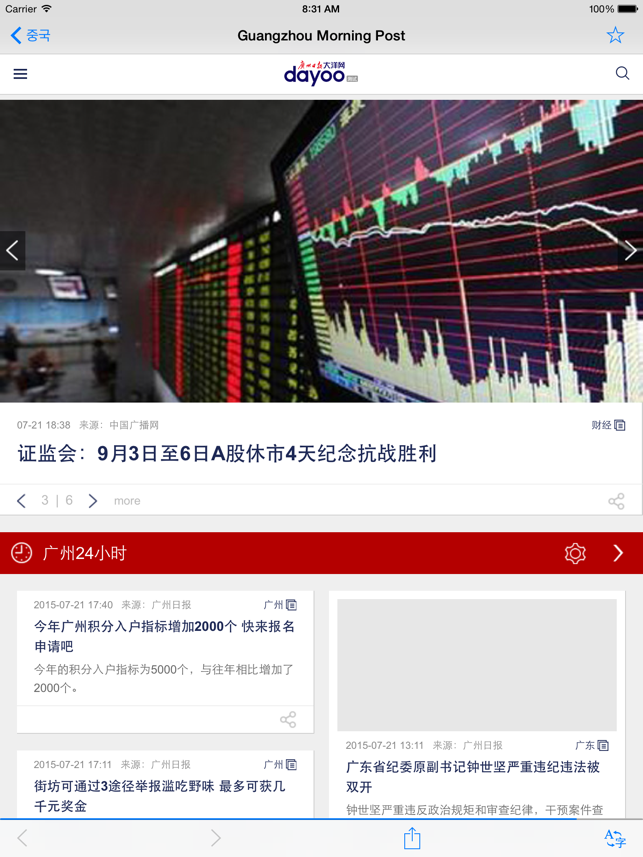Open the 广东省纪委原副书记钟世坚 article

[472, 776]
